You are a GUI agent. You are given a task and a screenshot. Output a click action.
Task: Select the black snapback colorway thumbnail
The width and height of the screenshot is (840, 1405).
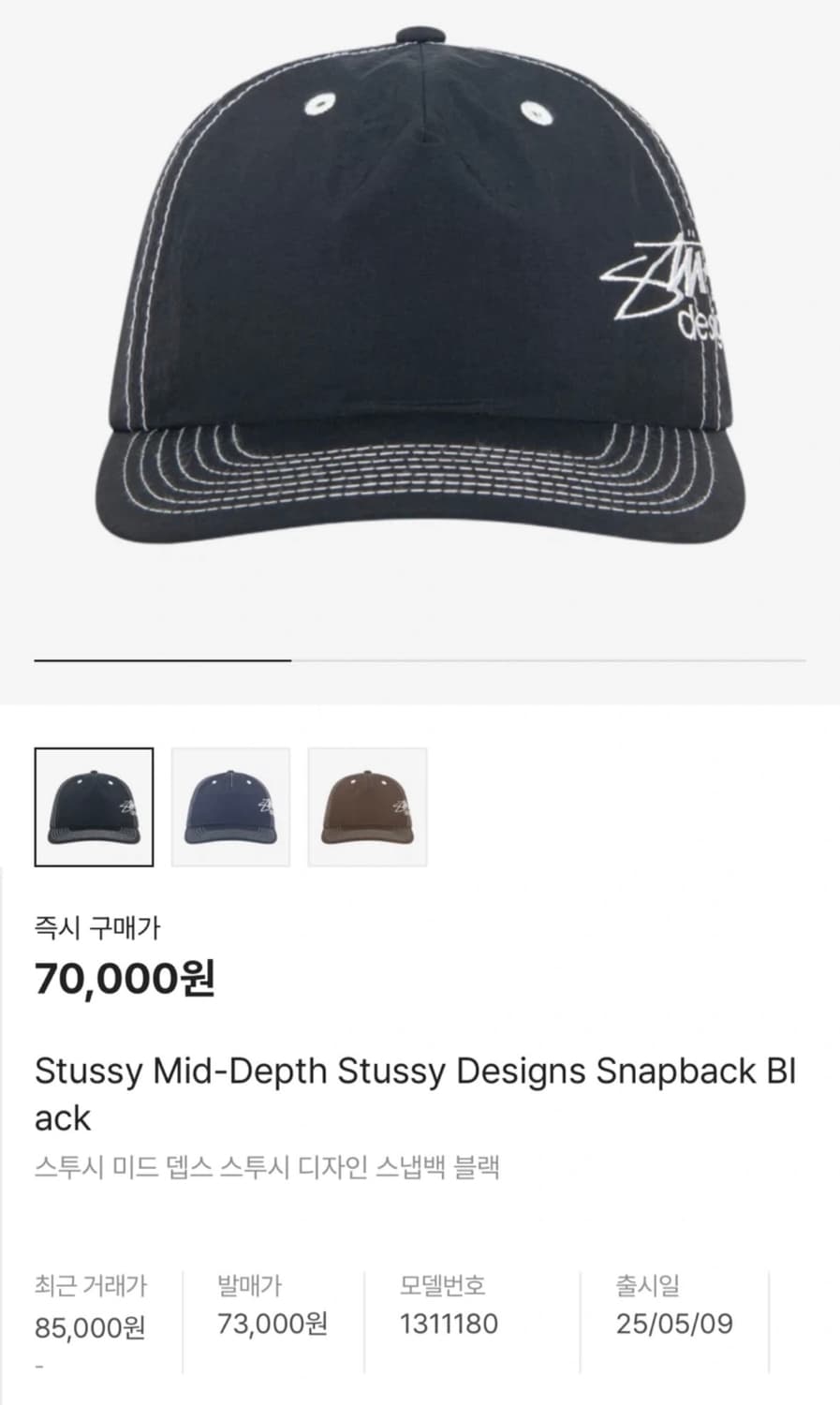pos(93,806)
